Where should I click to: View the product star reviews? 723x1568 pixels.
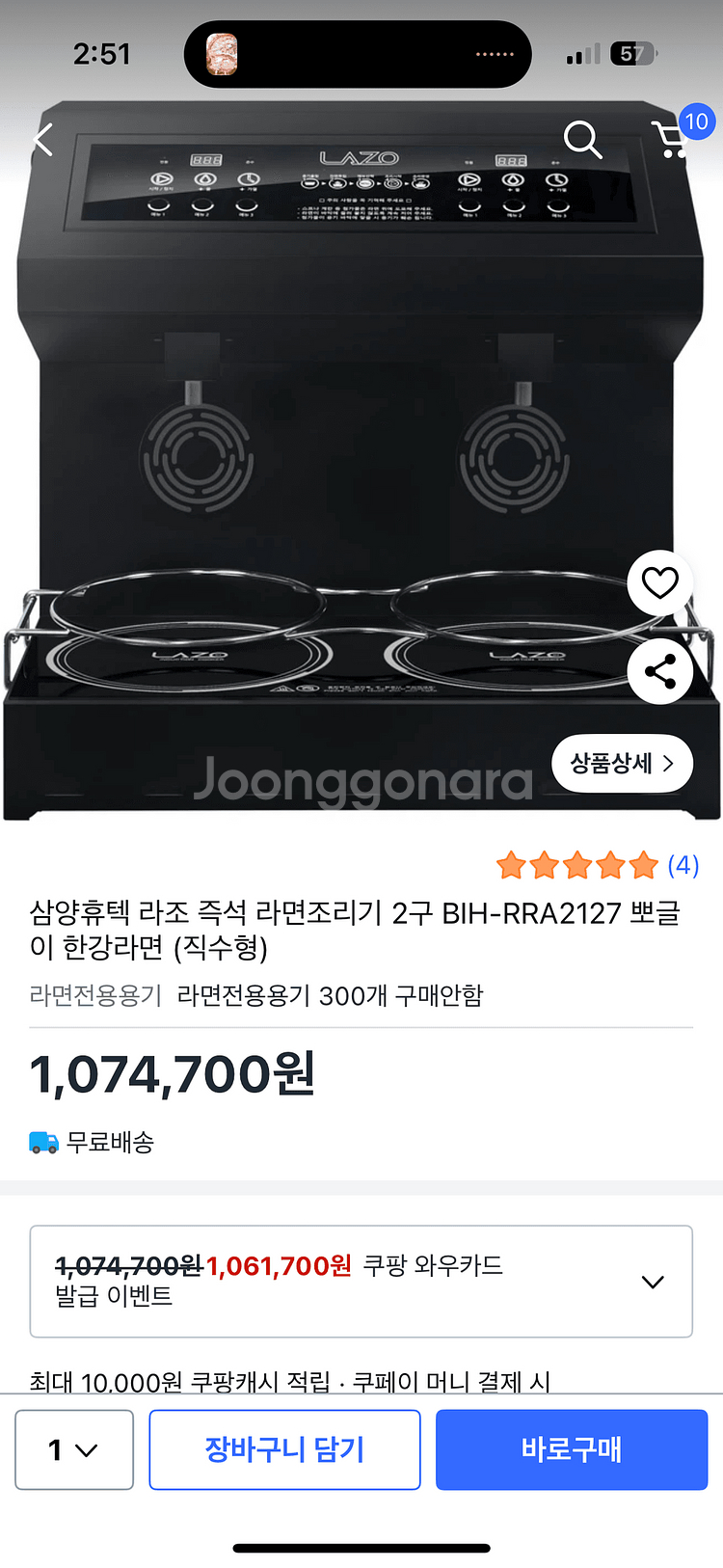[x=596, y=865]
